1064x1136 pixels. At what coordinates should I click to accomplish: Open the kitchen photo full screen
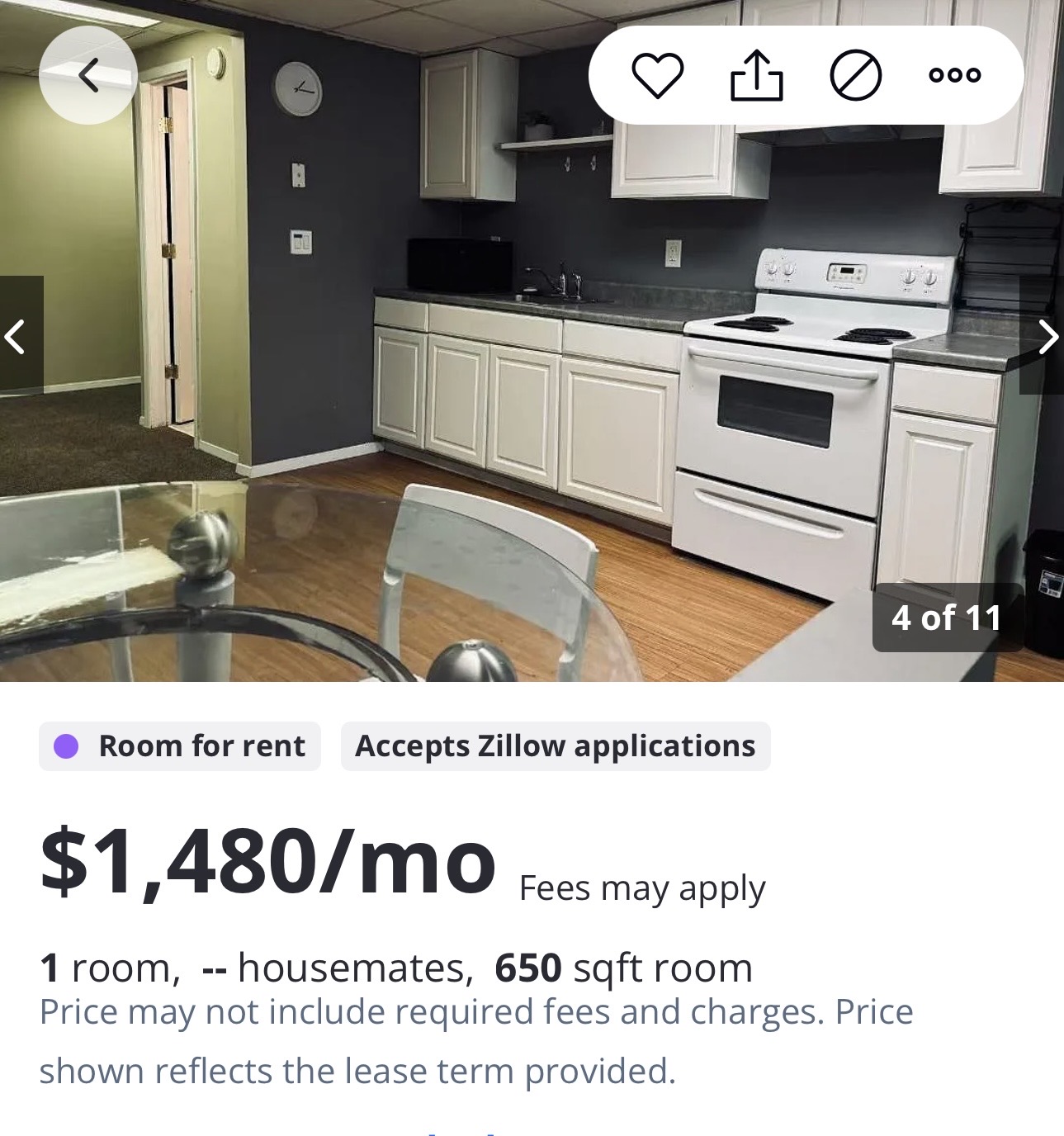point(528,372)
